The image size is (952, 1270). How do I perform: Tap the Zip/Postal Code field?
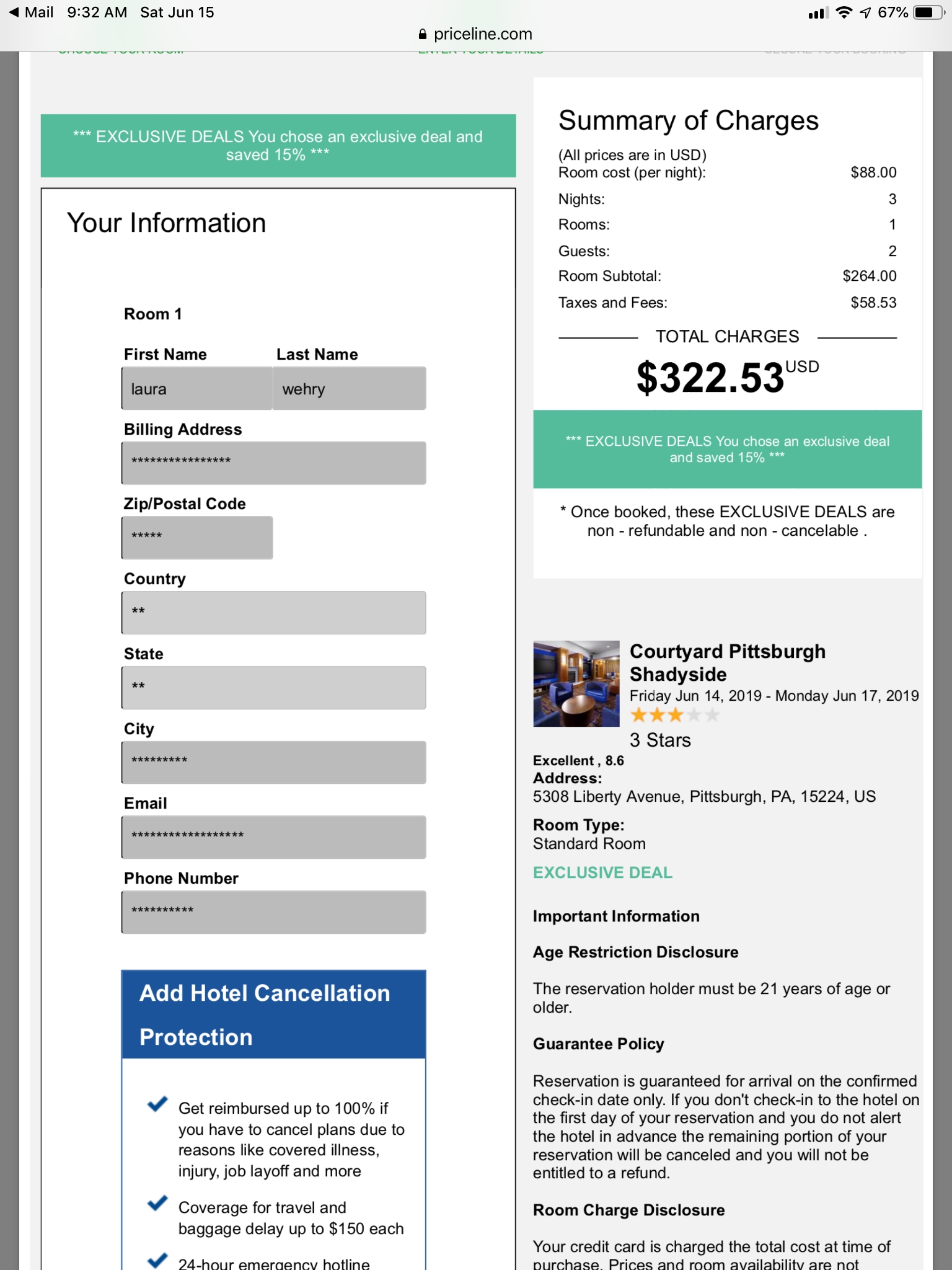coord(197,538)
